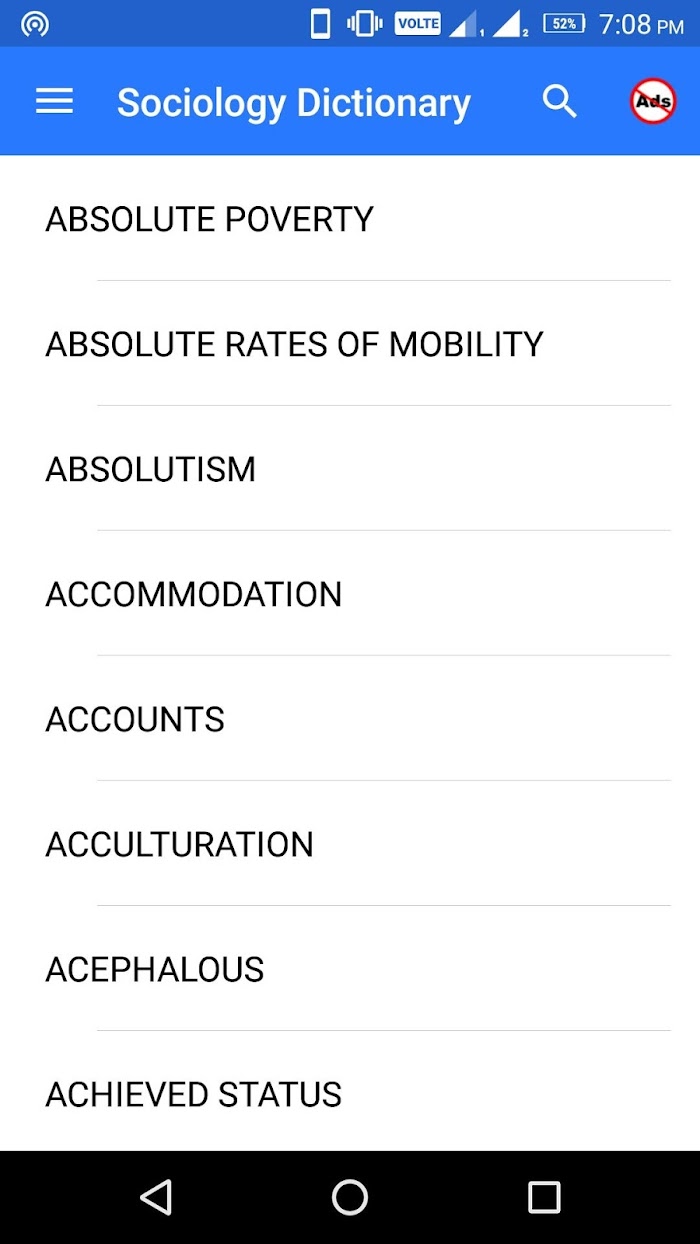View the ACHIEVED STATUS entry
Image resolution: width=700 pixels, height=1244 pixels.
pos(350,1091)
